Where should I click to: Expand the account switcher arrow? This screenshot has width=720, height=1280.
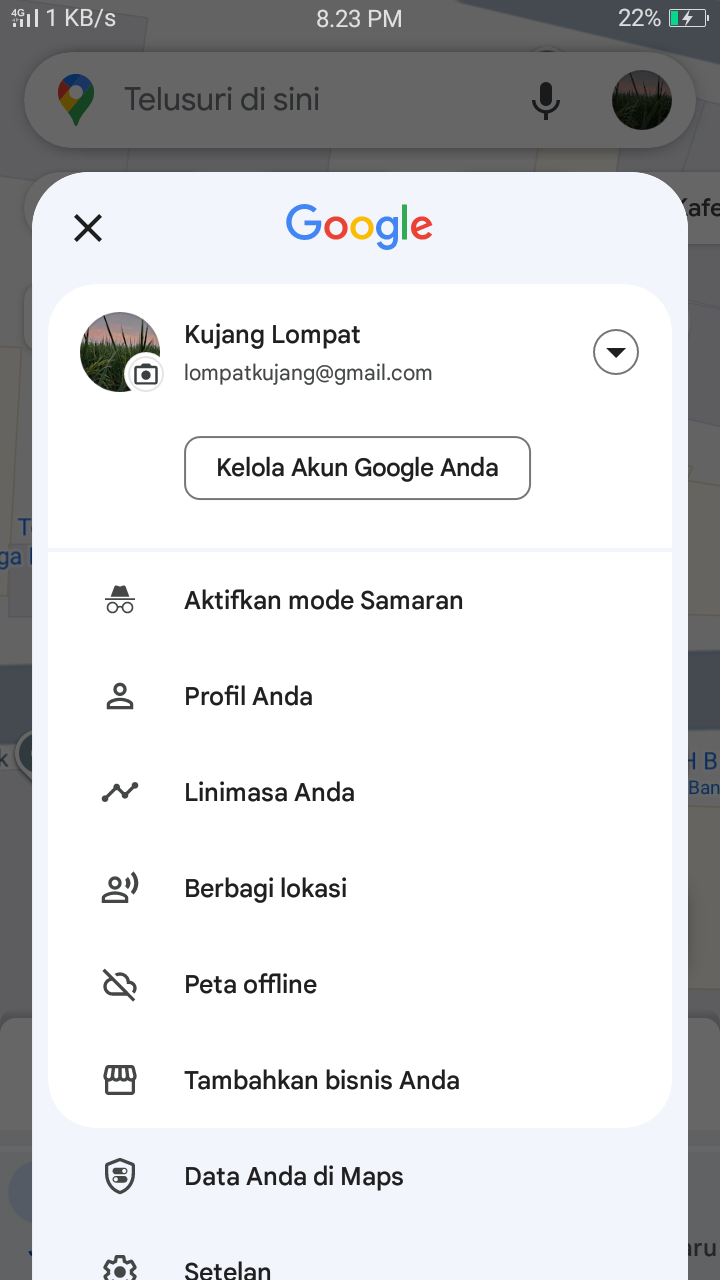click(x=616, y=352)
